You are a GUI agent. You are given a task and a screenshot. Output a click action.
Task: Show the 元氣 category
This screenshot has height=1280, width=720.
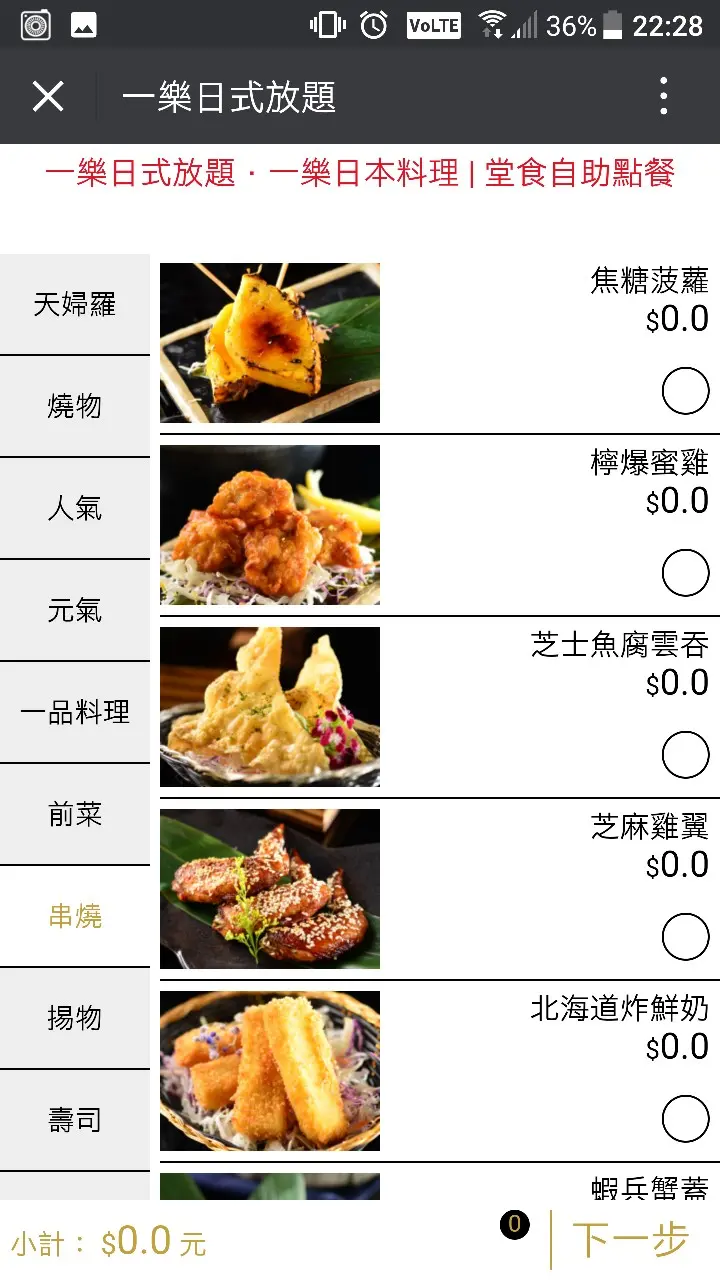click(75, 610)
